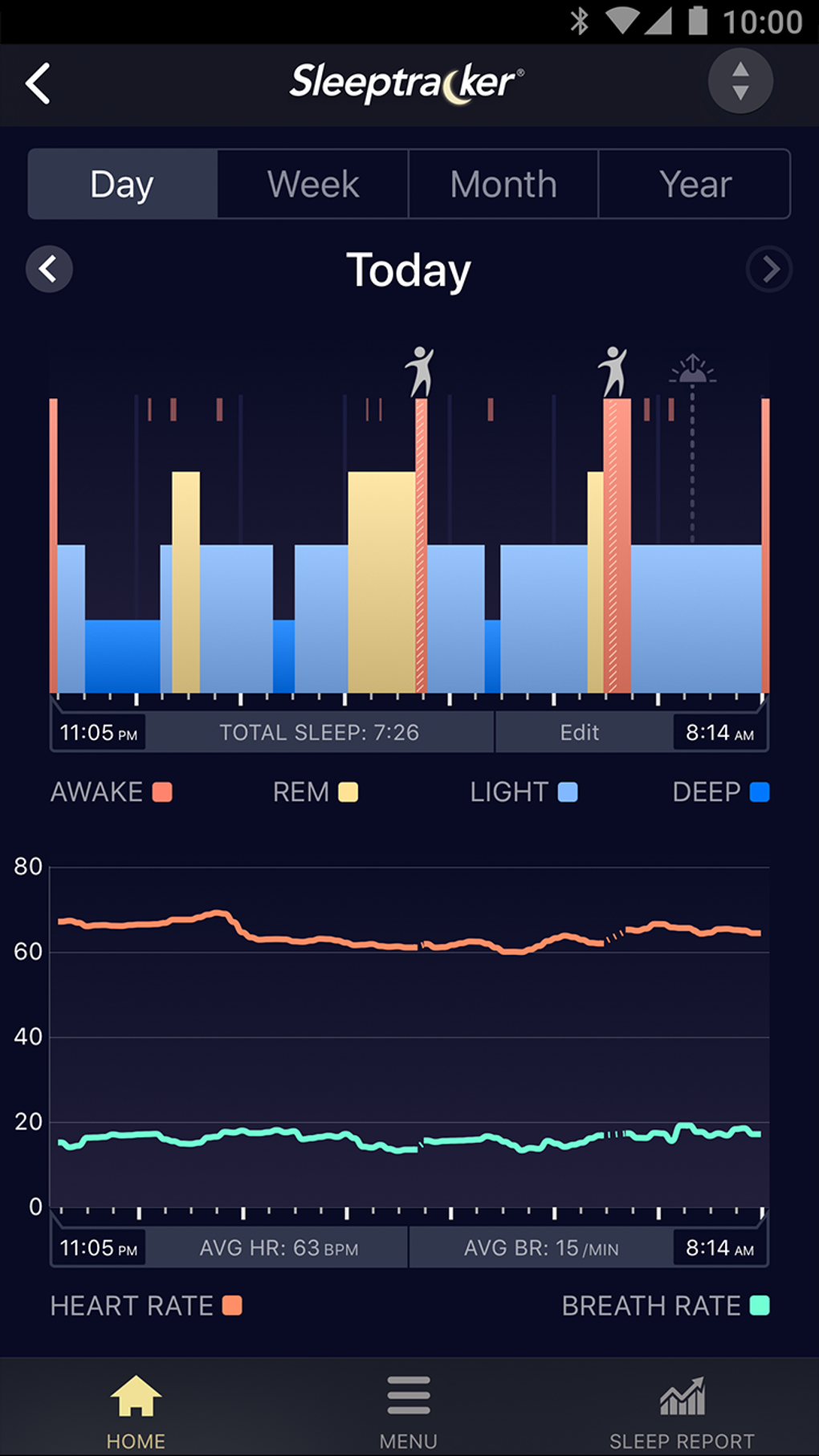
Task: Advance to the next day with right chevron
Action: point(768,270)
